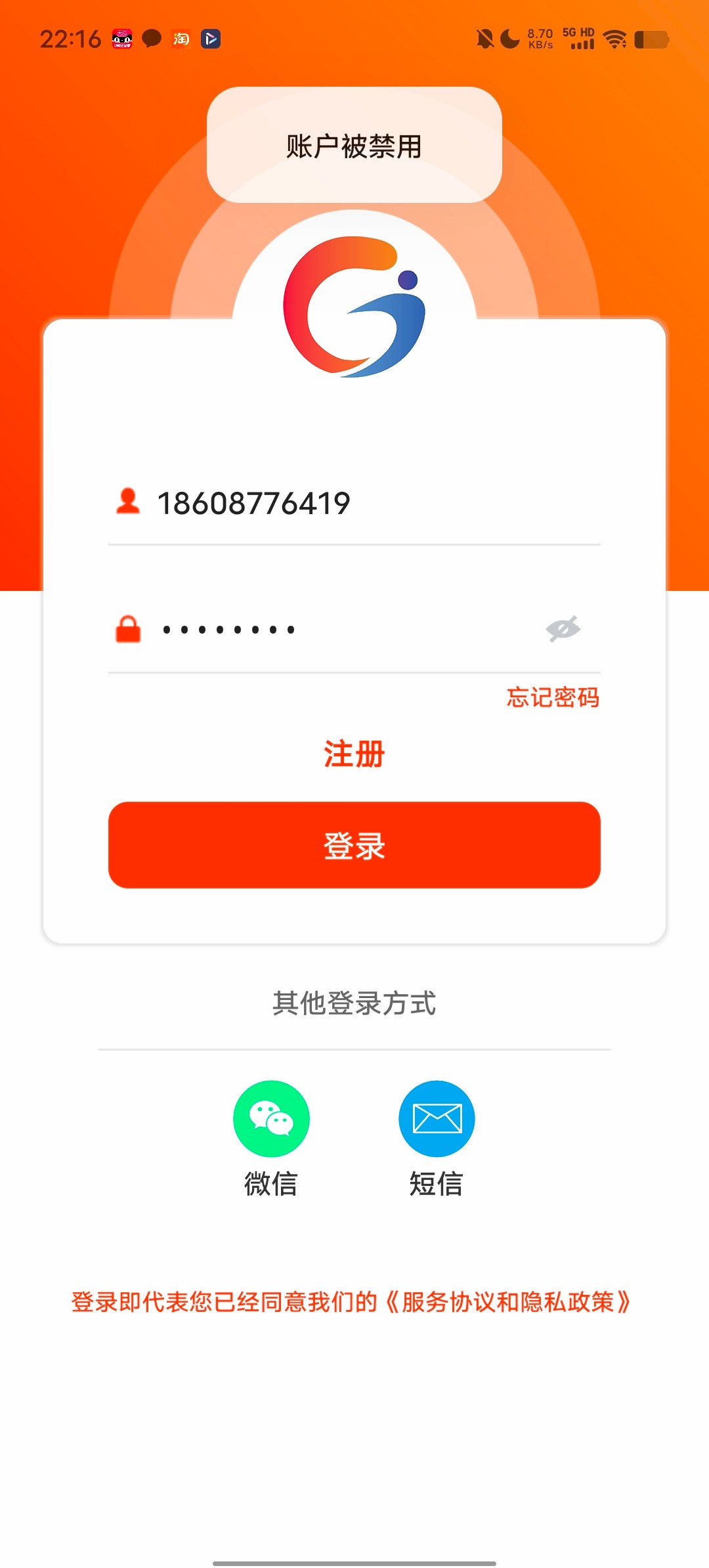This screenshot has height=1568, width=709.
Task: Toggle password visibility eye icon
Action: point(563,629)
